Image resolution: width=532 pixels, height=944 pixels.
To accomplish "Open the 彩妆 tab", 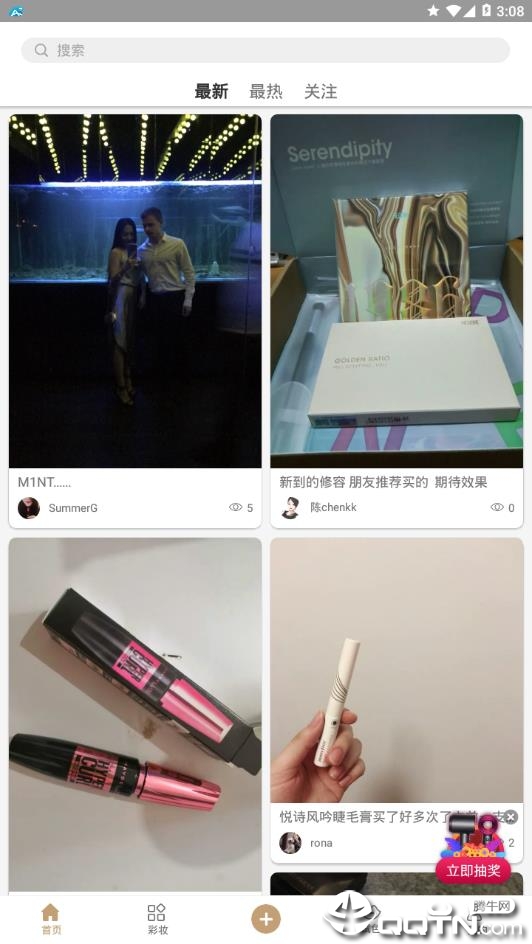I will [x=157, y=919].
